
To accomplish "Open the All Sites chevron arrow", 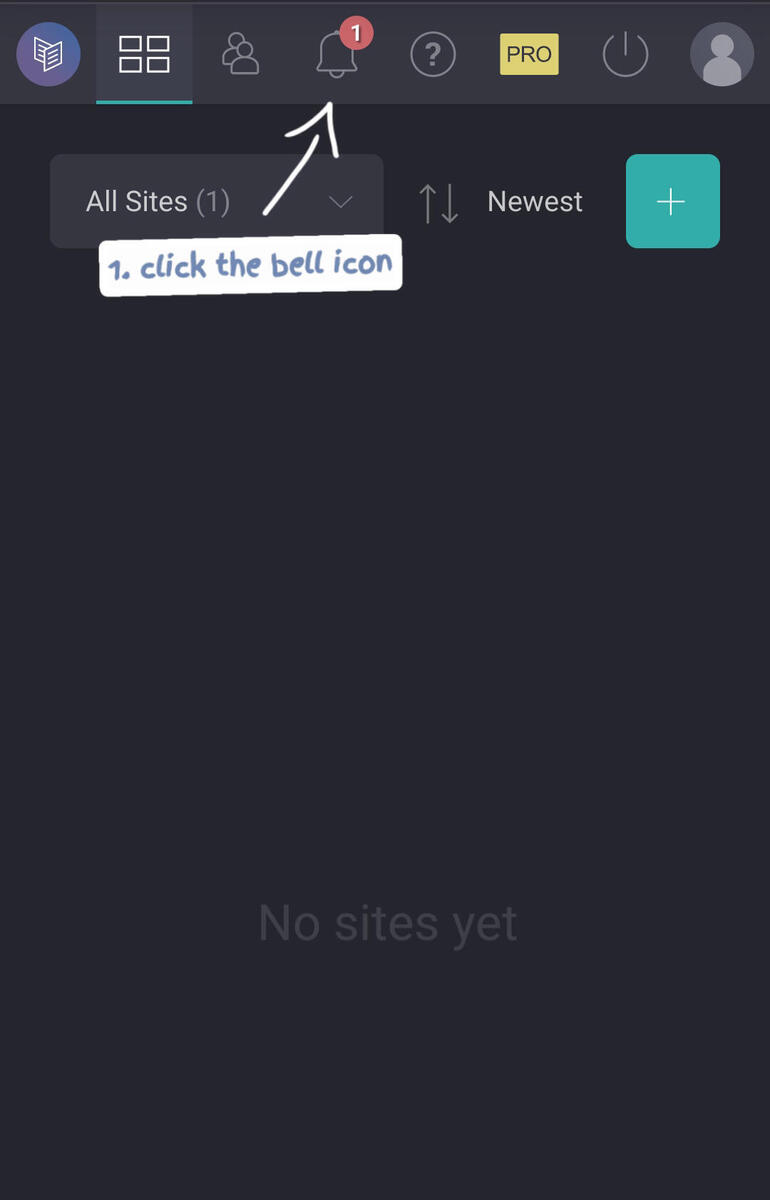I will [x=341, y=201].
